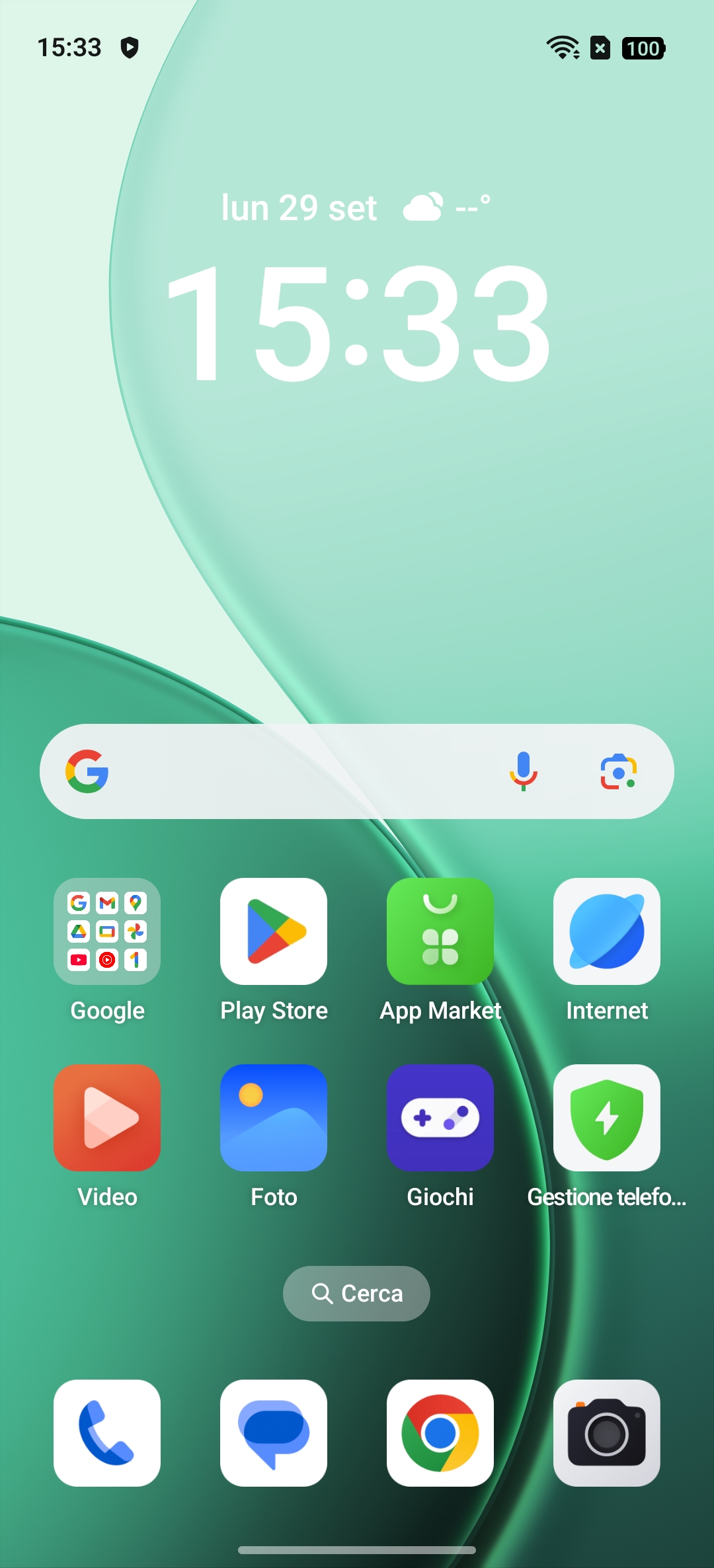Launch the Play Store app
714x1568 pixels.
click(274, 931)
